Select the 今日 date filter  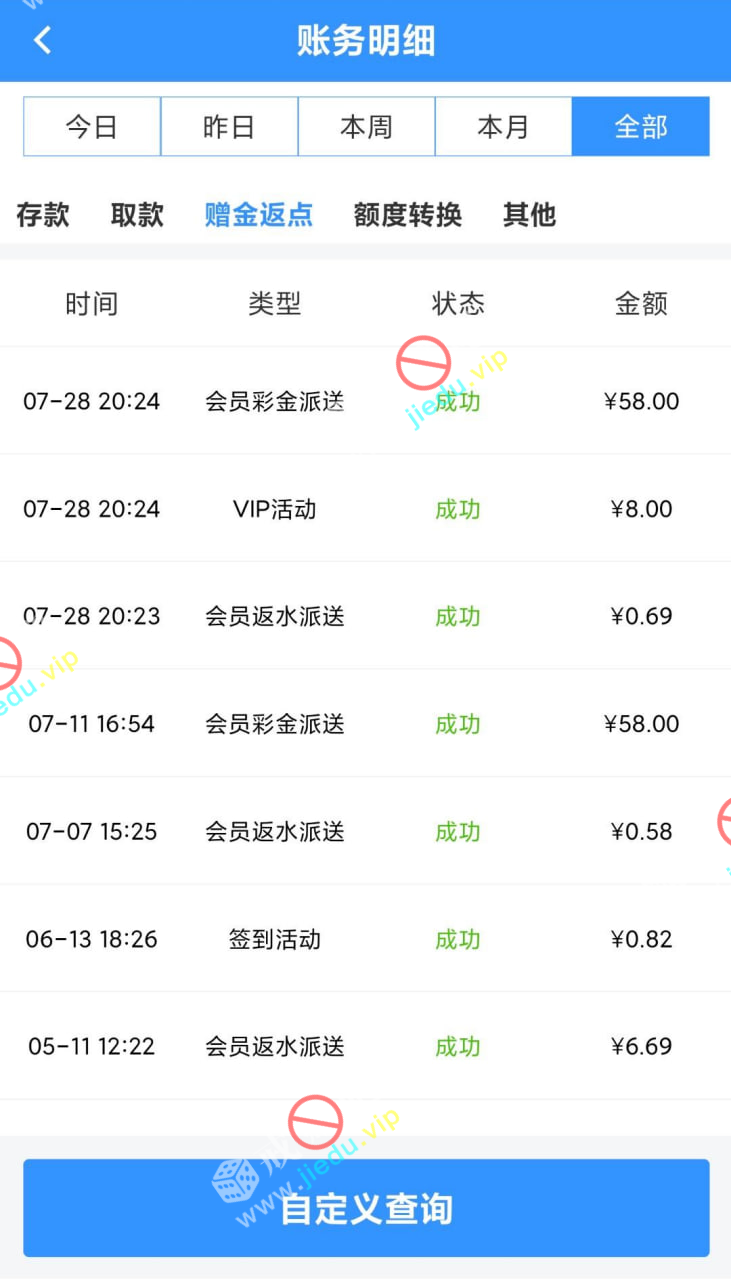[x=92, y=127]
